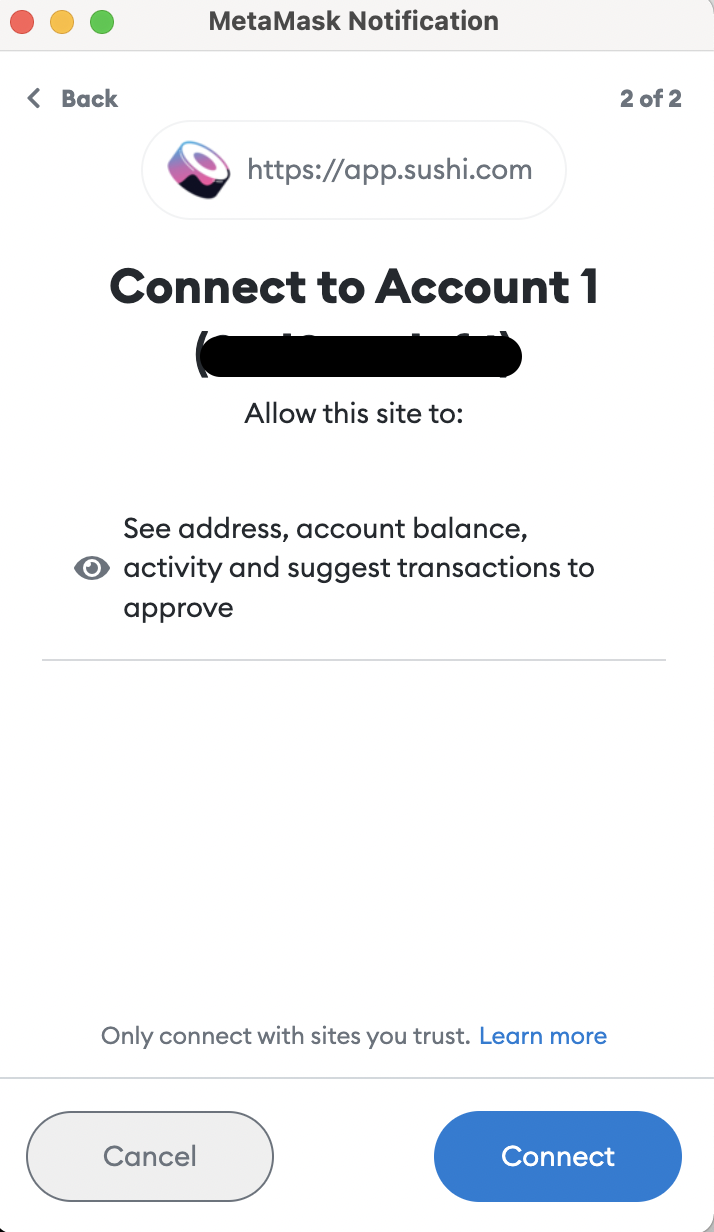Image resolution: width=714 pixels, height=1232 pixels.
Task: Close the MetaMask Notification window
Action: tap(22, 21)
